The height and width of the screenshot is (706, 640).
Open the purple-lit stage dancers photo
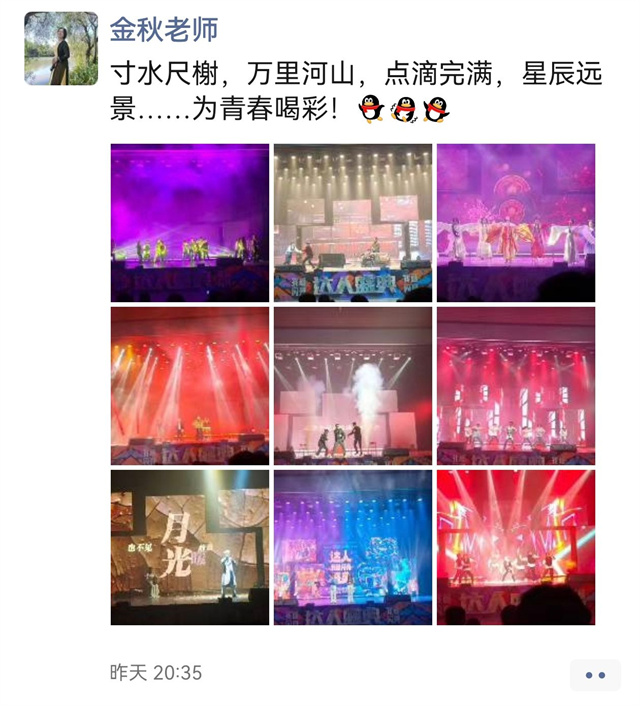pyautogui.click(x=189, y=222)
